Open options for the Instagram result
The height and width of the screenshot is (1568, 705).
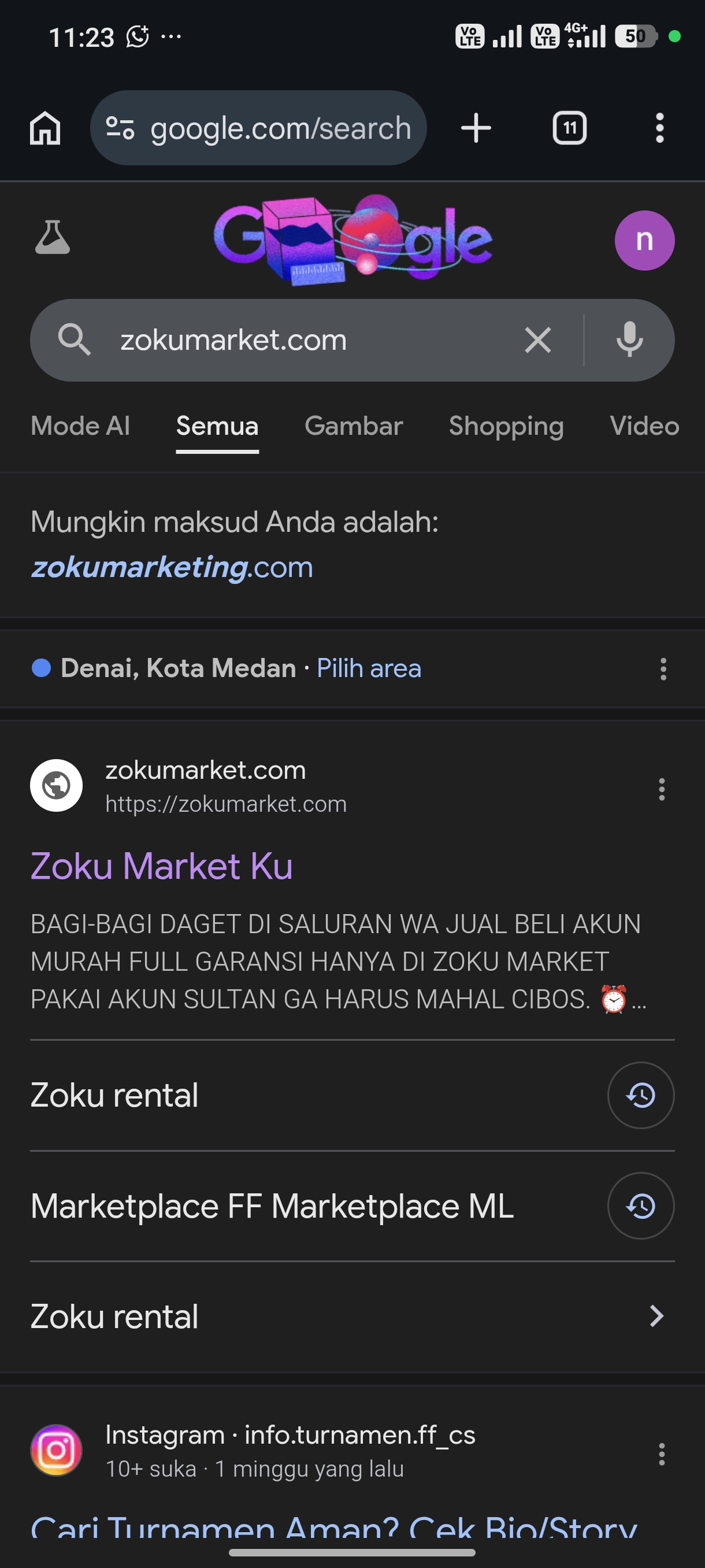(661, 1454)
